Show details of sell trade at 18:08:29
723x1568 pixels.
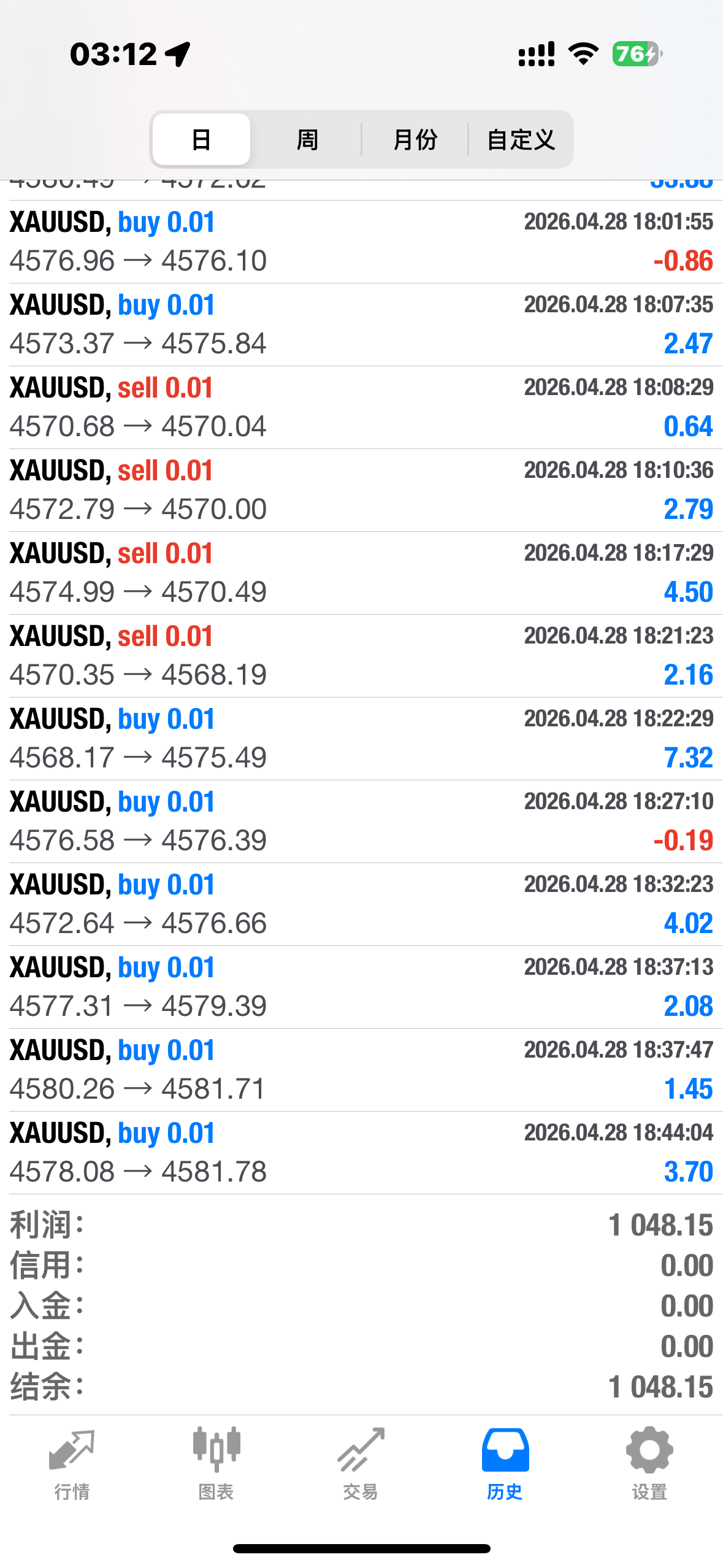(361, 407)
